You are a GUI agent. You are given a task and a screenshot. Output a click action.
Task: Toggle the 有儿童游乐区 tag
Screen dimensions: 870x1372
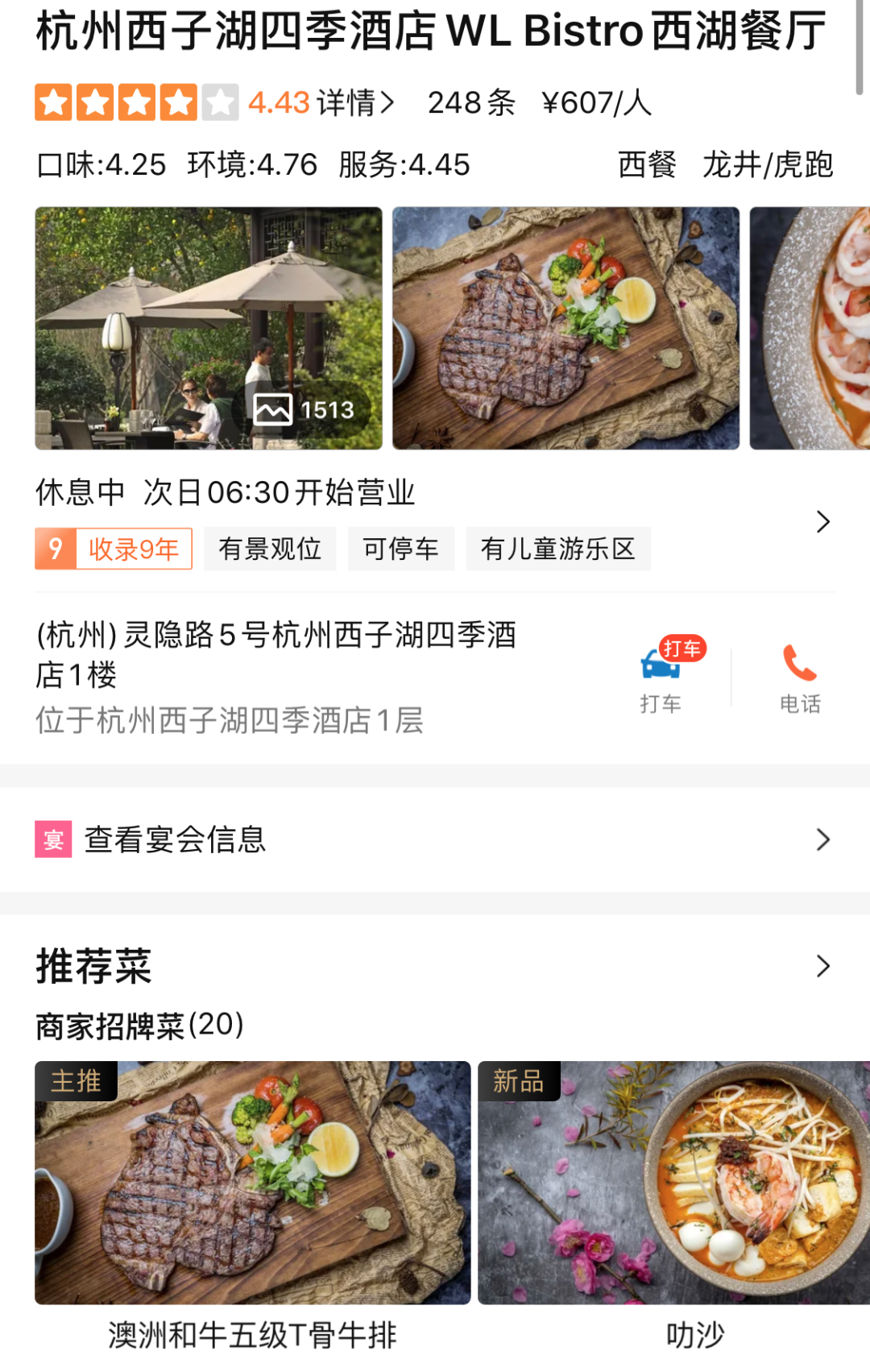tap(558, 548)
